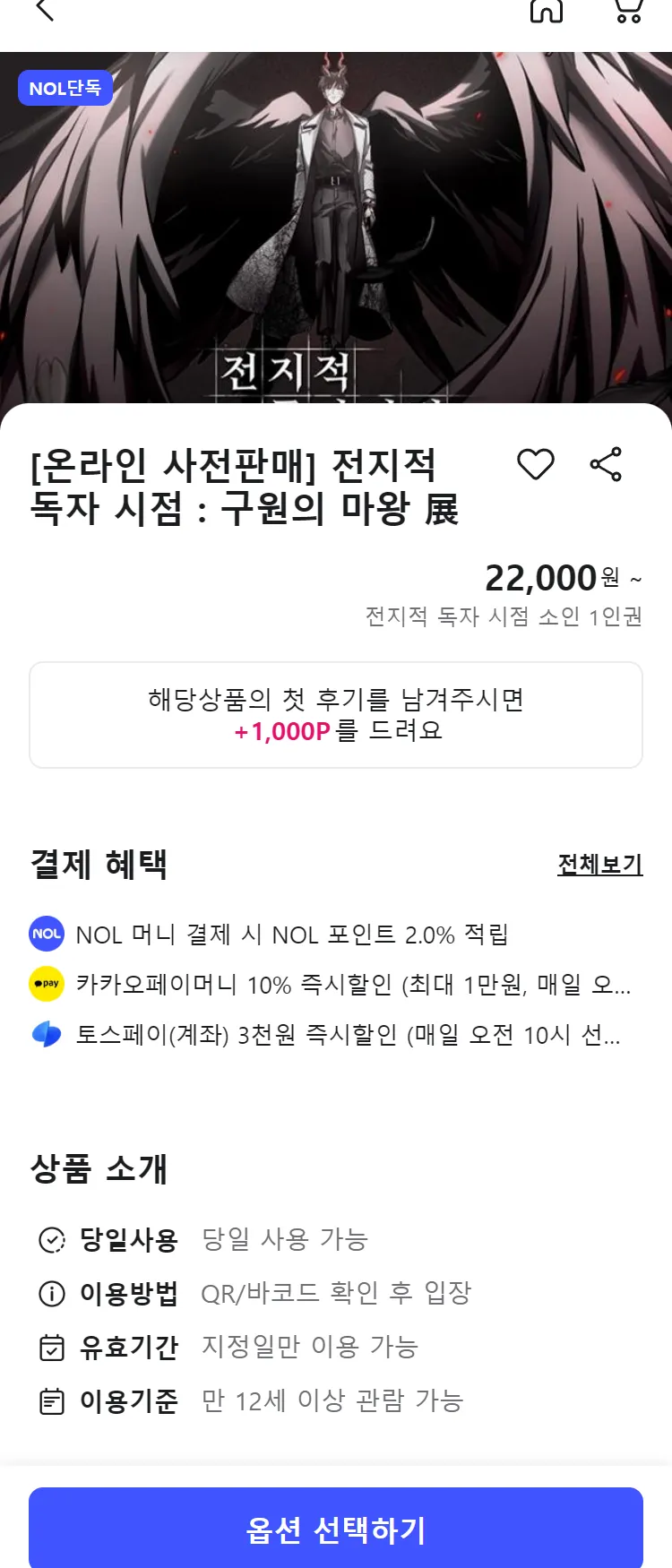672x1568 pixels.
Task: Tap the 이용방법 info icon
Action: [51, 1293]
